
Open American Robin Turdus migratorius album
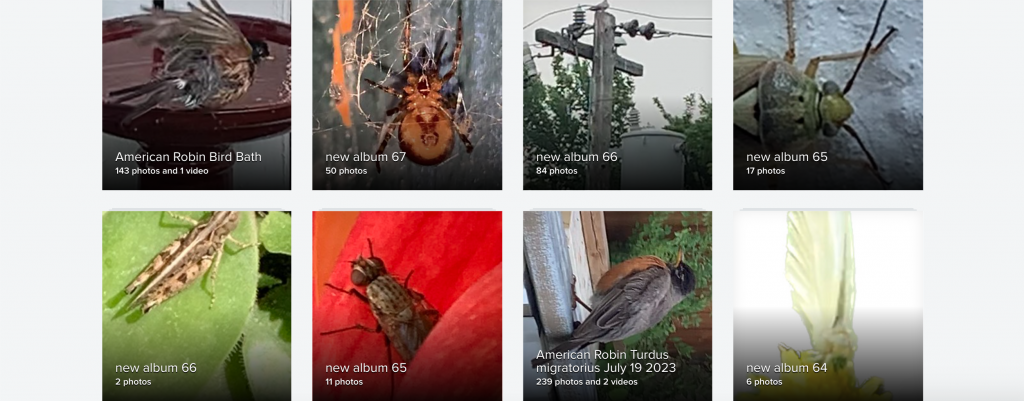pyautogui.click(x=617, y=304)
